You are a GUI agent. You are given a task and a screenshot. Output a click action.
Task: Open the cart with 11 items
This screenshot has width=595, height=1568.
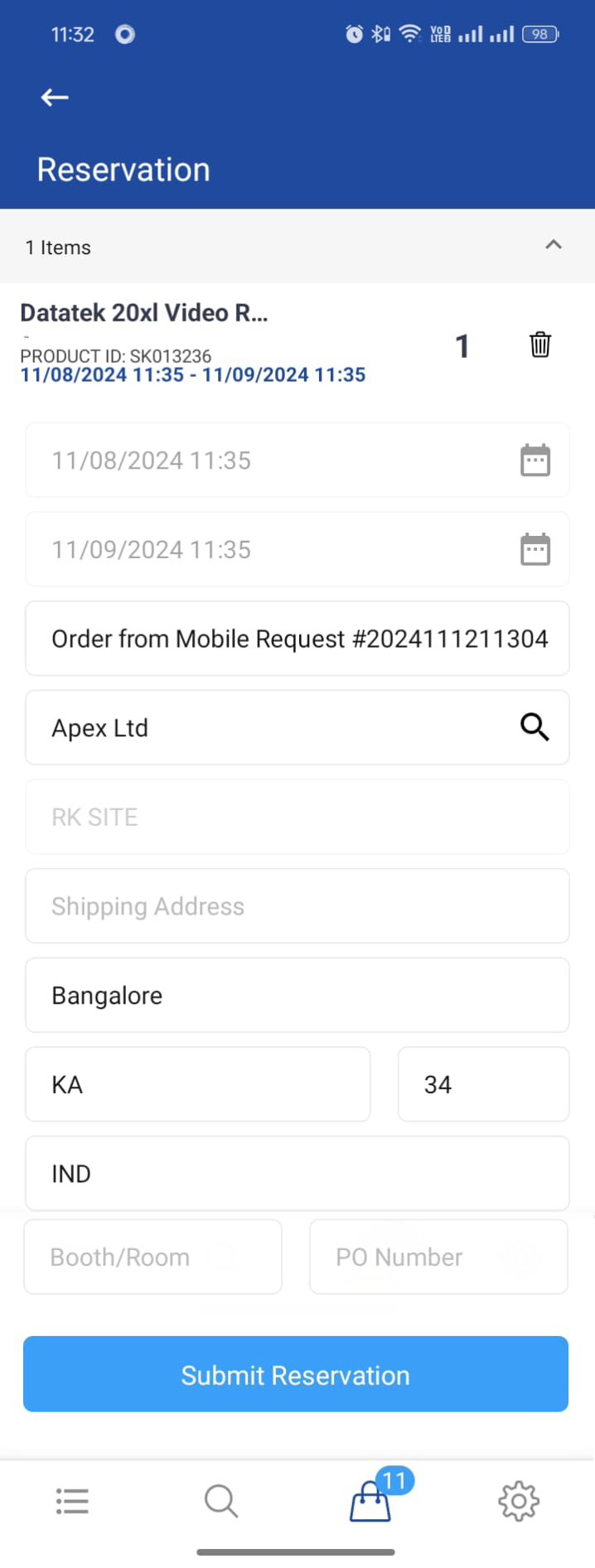[x=370, y=1500]
